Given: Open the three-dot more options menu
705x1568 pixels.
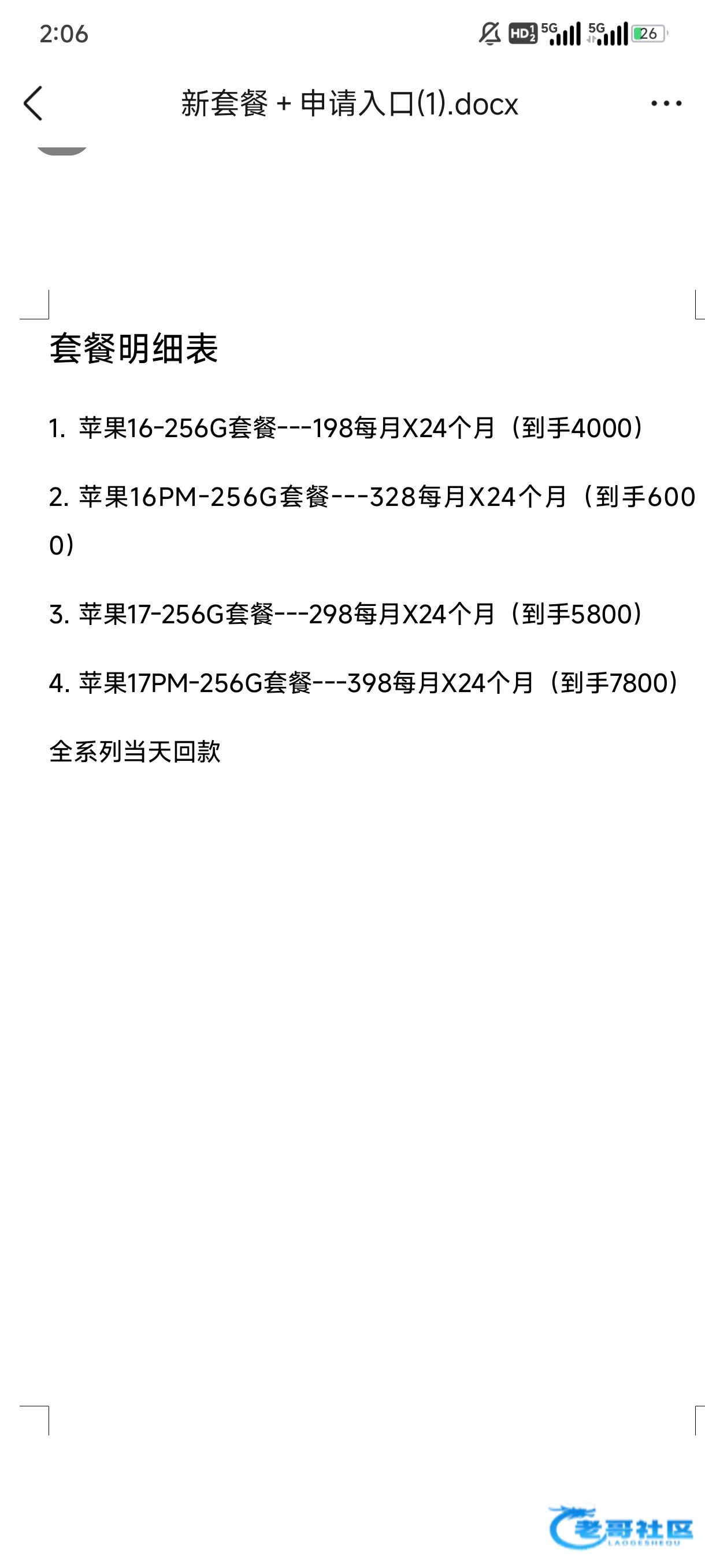Looking at the screenshot, I should pyautogui.click(x=666, y=103).
